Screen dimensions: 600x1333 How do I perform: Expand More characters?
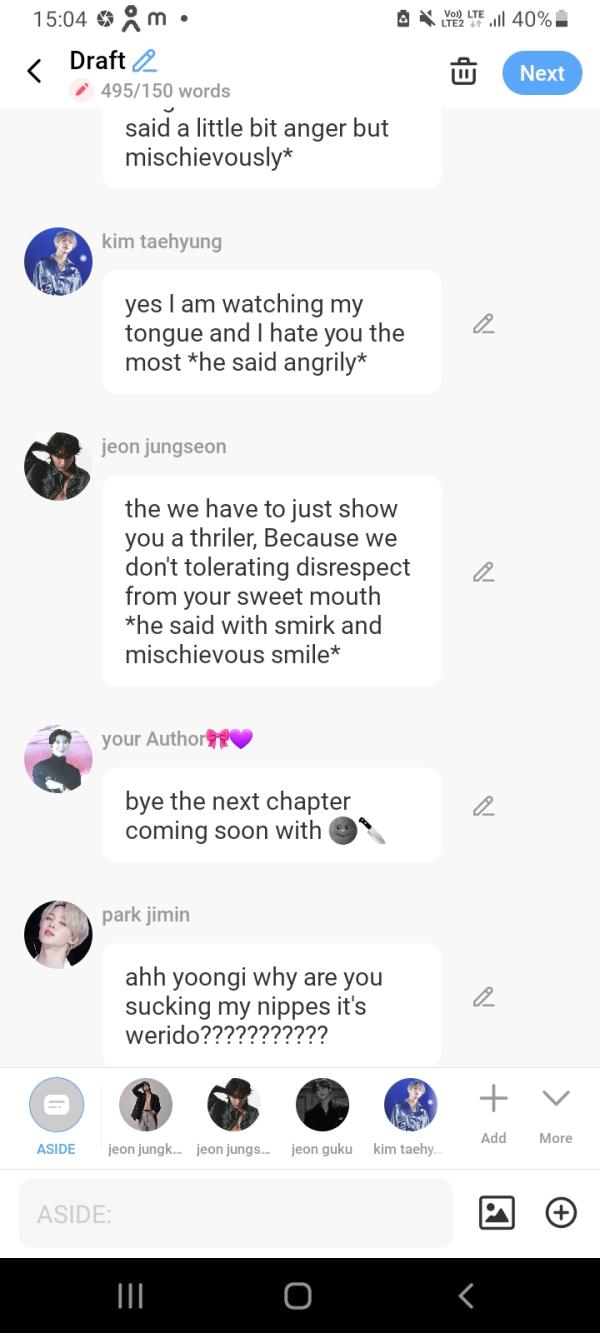(556, 1113)
